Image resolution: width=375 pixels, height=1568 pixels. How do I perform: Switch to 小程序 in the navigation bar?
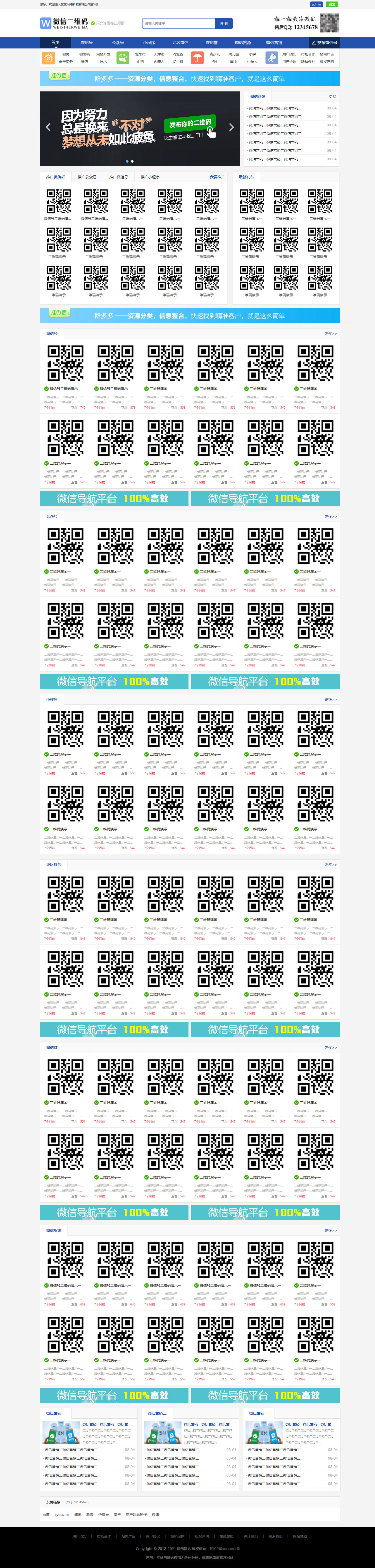149,43
